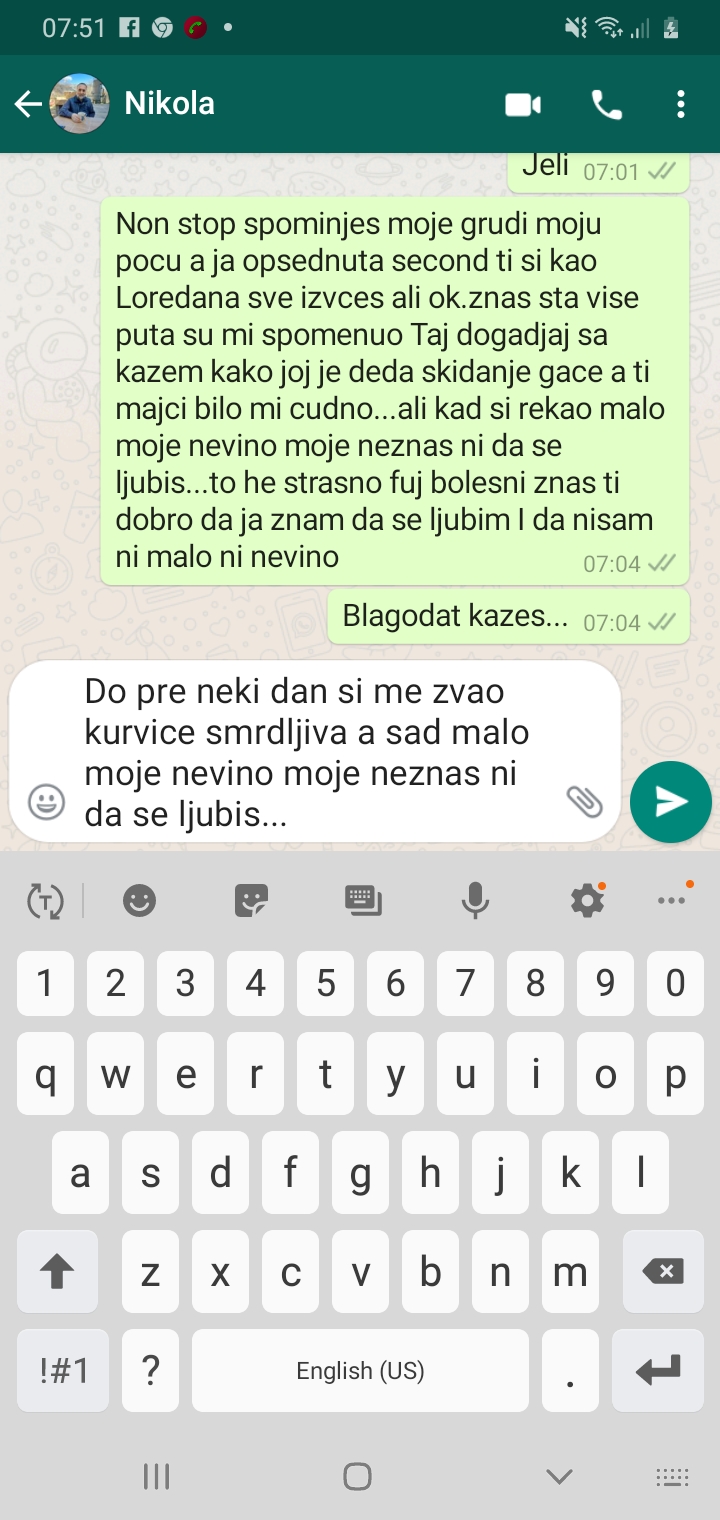Open the attachment paperclip
Image resolution: width=720 pixels, height=1520 pixels.
(584, 800)
